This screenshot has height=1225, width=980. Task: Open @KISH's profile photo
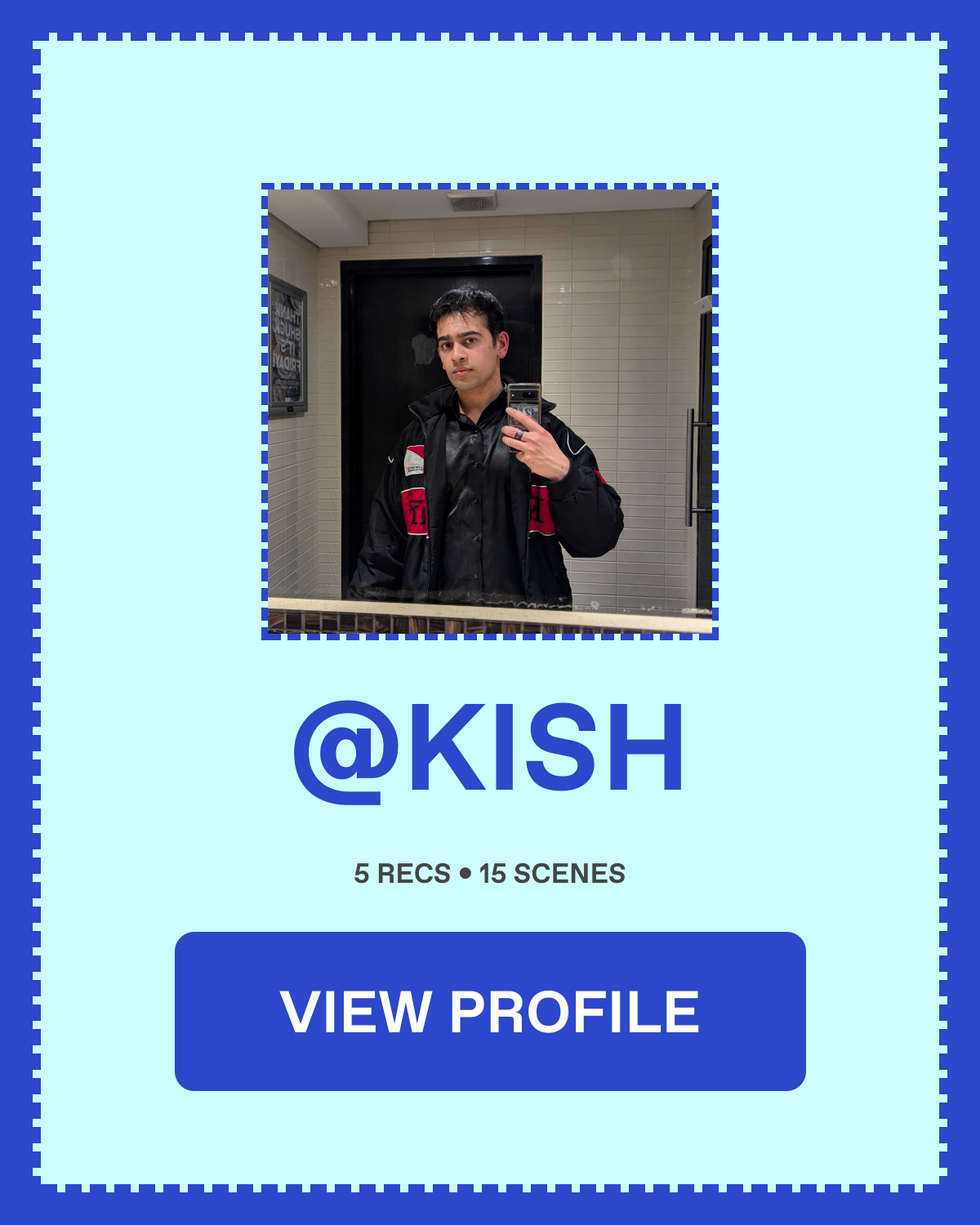pos(490,412)
